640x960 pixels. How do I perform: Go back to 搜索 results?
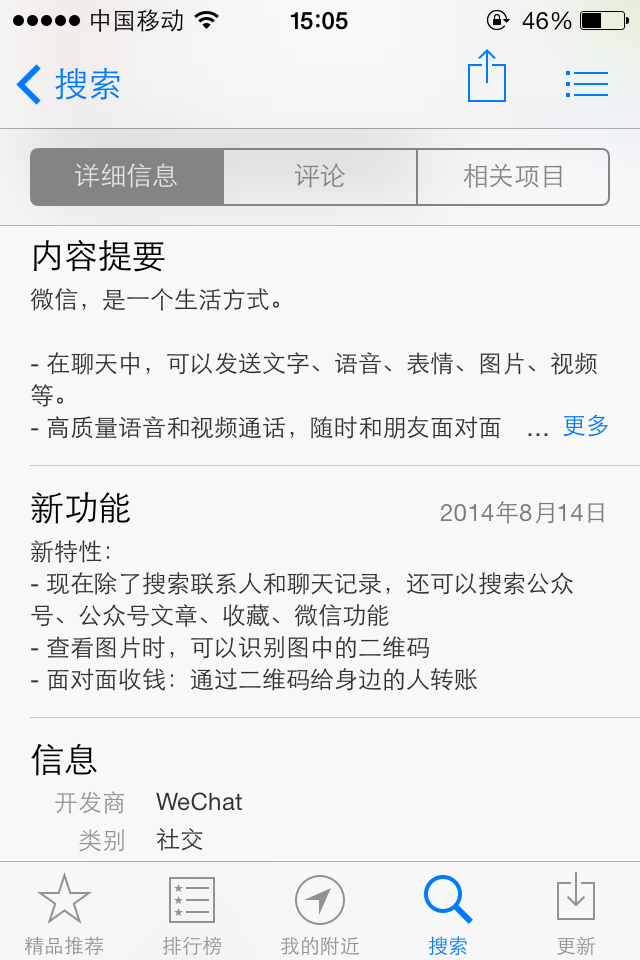[68, 84]
